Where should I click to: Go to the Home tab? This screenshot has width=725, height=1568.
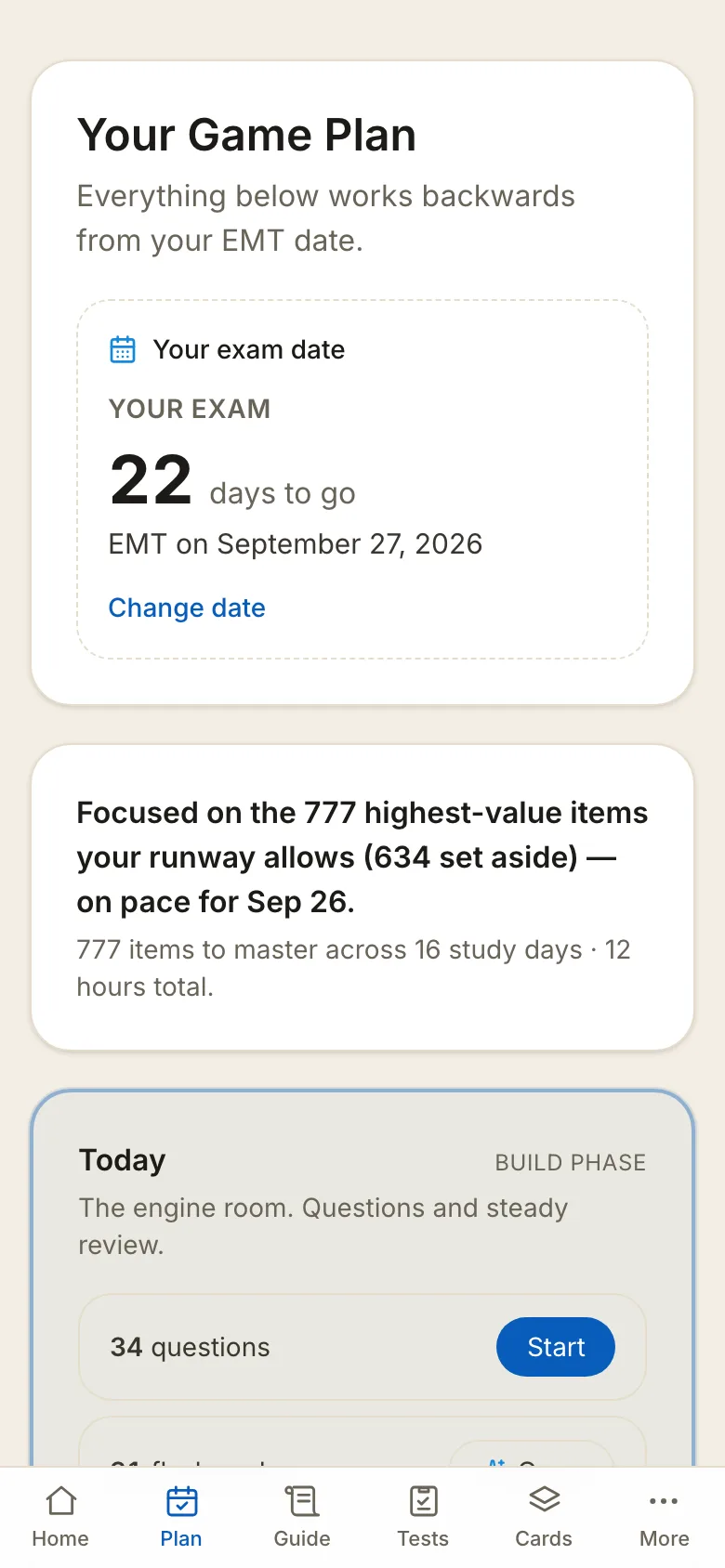coord(60,1517)
